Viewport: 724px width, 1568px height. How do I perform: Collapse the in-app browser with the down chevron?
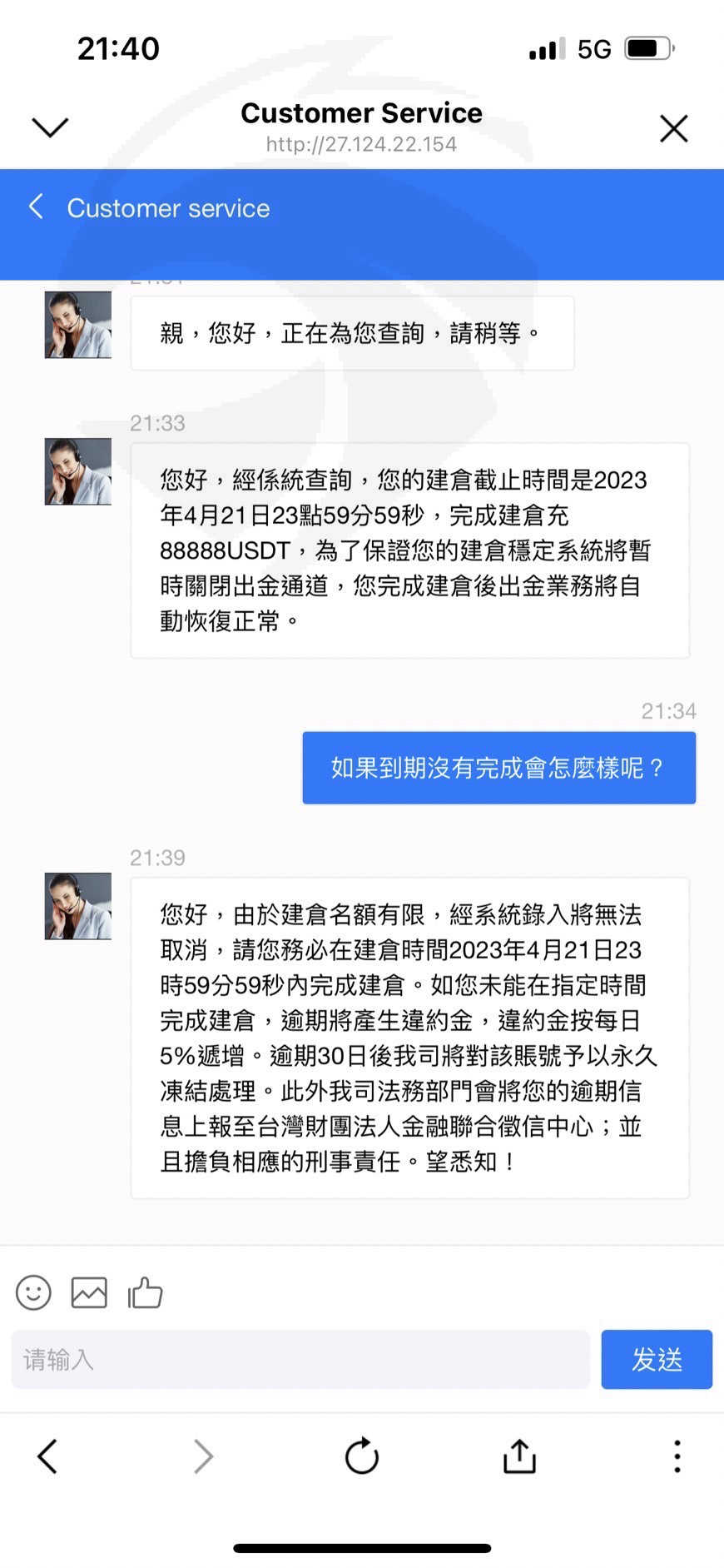(x=50, y=127)
